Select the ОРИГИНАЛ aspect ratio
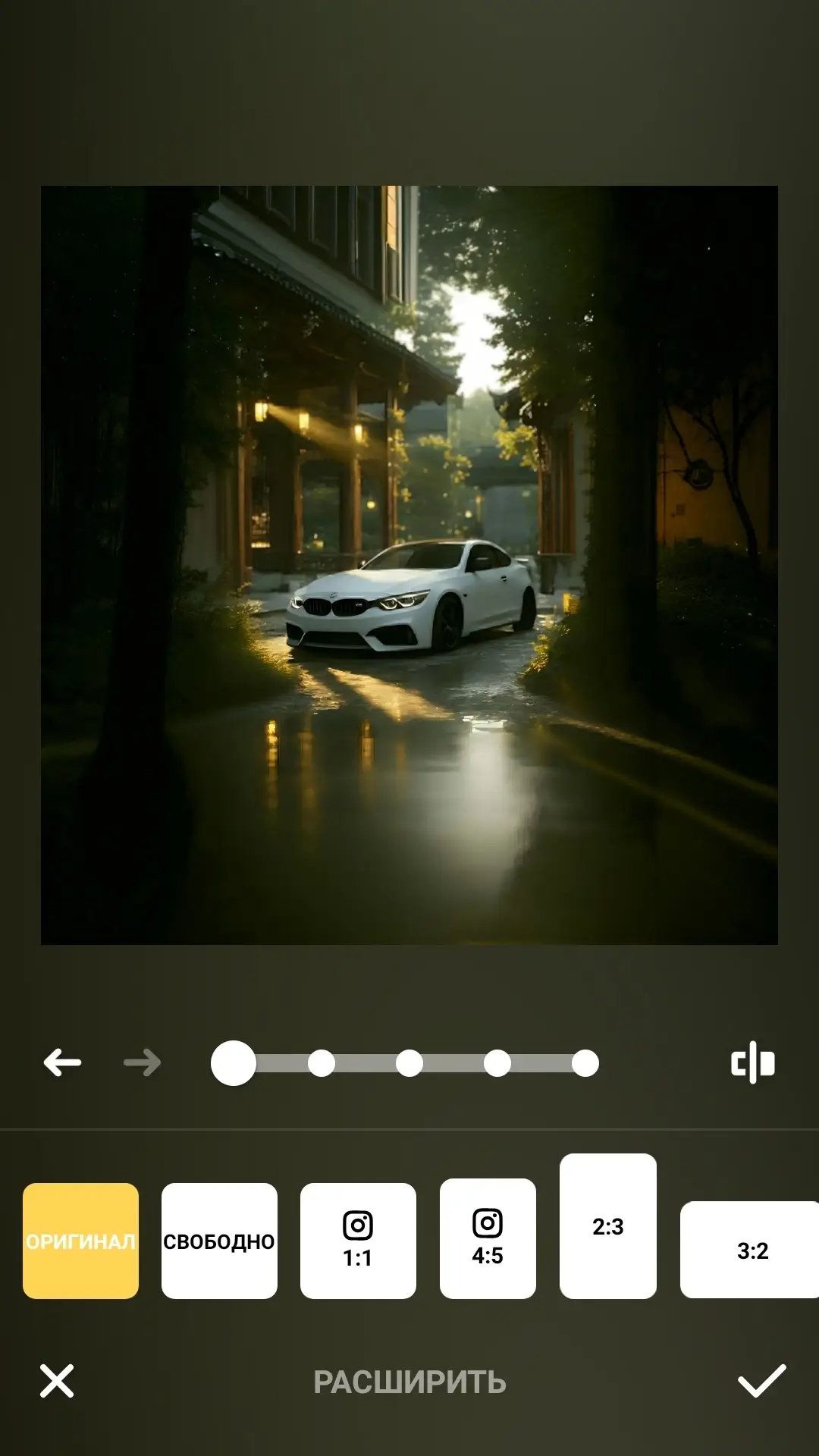The height and width of the screenshot is (1456, 819). (80, 1241)
